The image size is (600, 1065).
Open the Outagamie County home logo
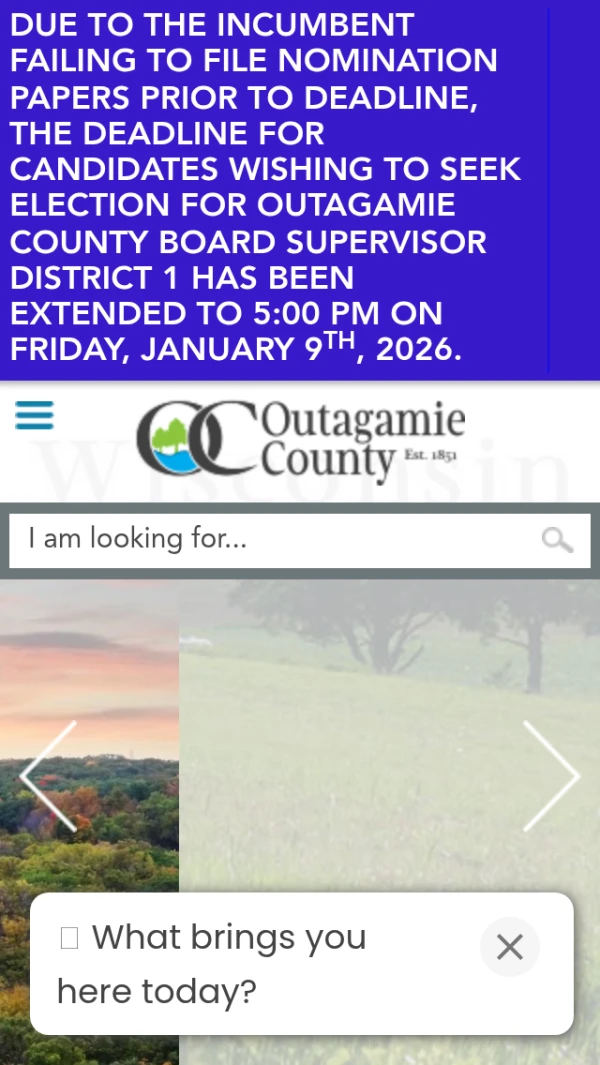[x=300, y=440]
